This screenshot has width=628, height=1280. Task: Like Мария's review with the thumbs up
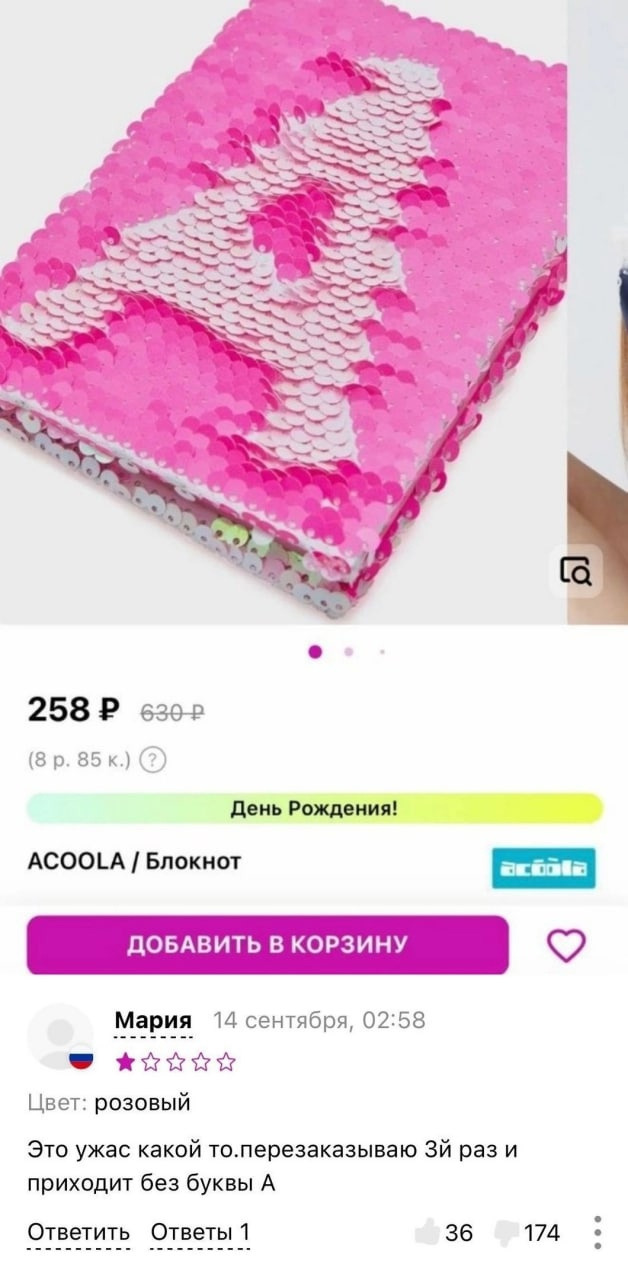pyautogui.click(x=428, y=1232)
